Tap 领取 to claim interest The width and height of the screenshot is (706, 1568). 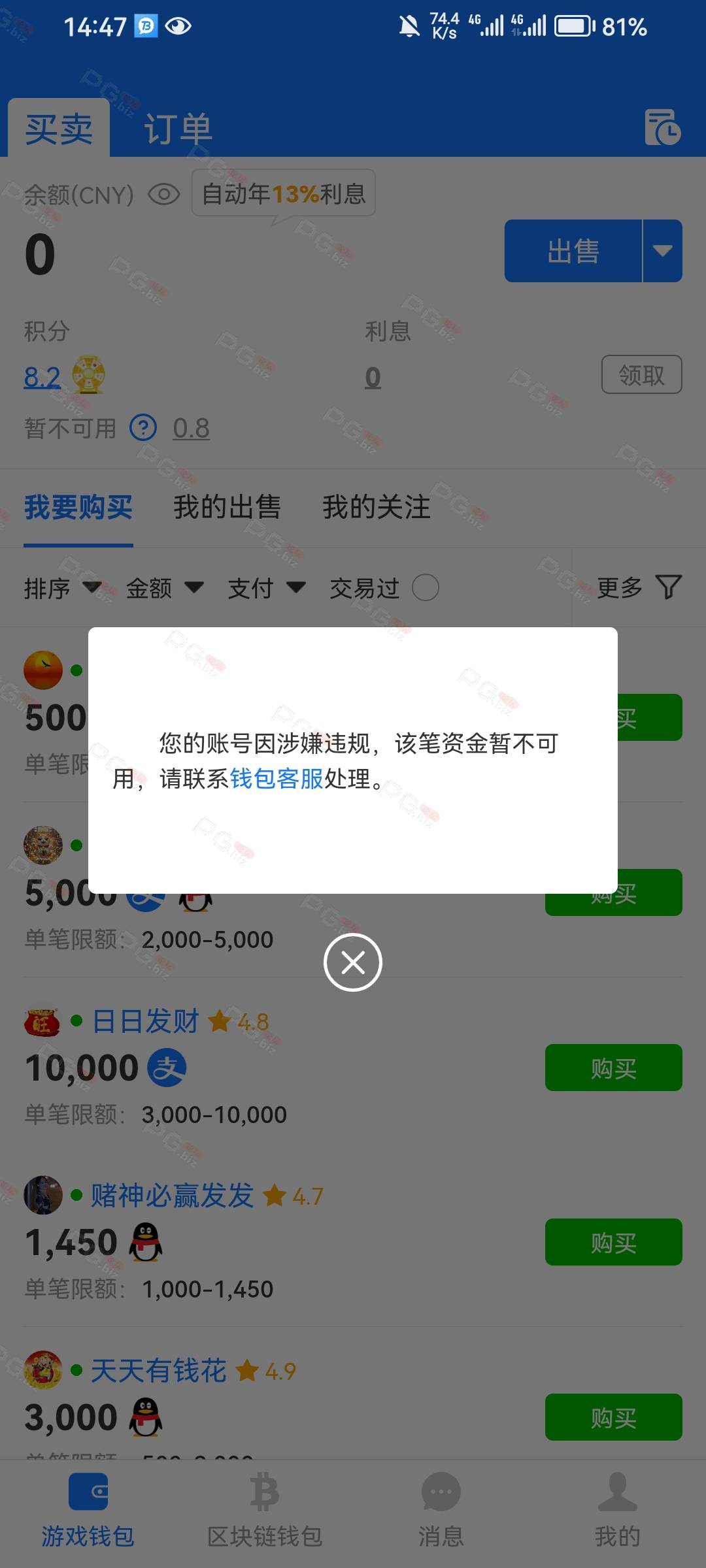(641, 374)
